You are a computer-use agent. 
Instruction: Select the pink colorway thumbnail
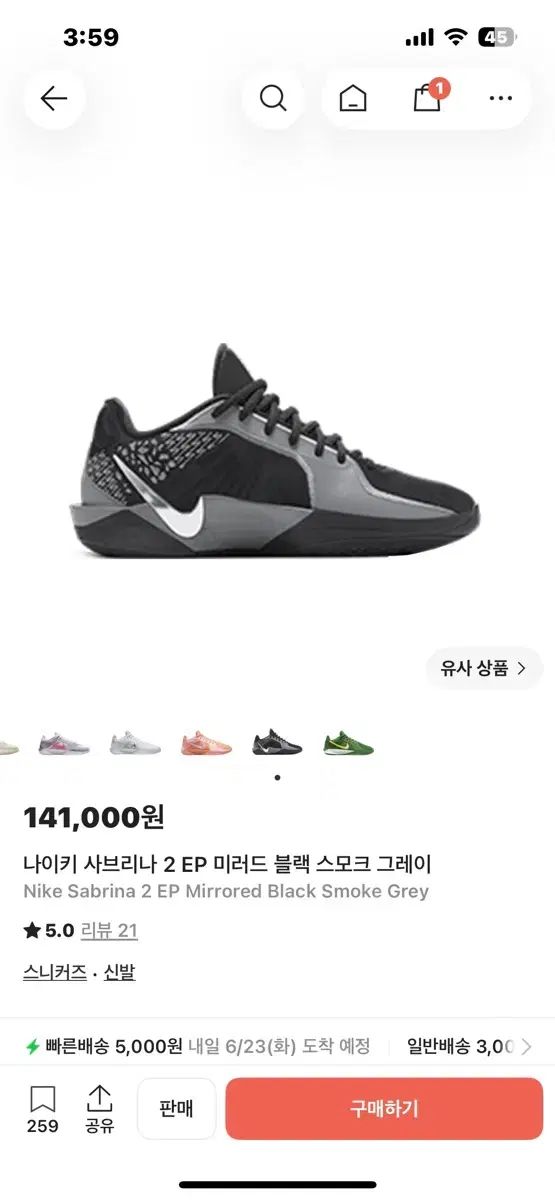(x=63, y=743)
